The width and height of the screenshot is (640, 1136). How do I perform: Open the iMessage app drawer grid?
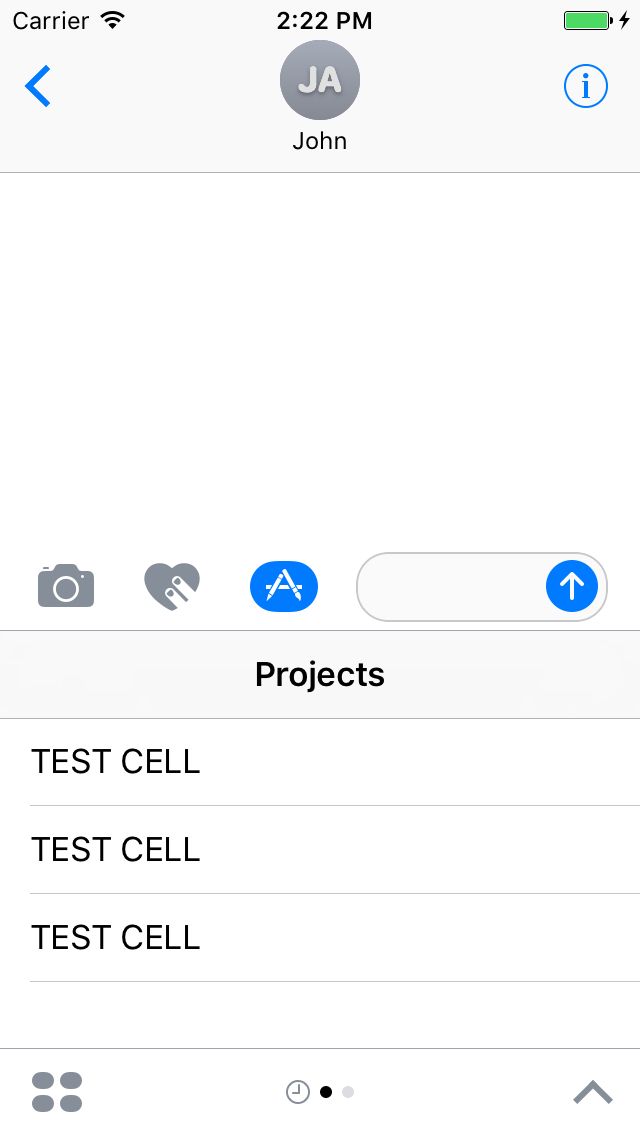(57, 1092)
